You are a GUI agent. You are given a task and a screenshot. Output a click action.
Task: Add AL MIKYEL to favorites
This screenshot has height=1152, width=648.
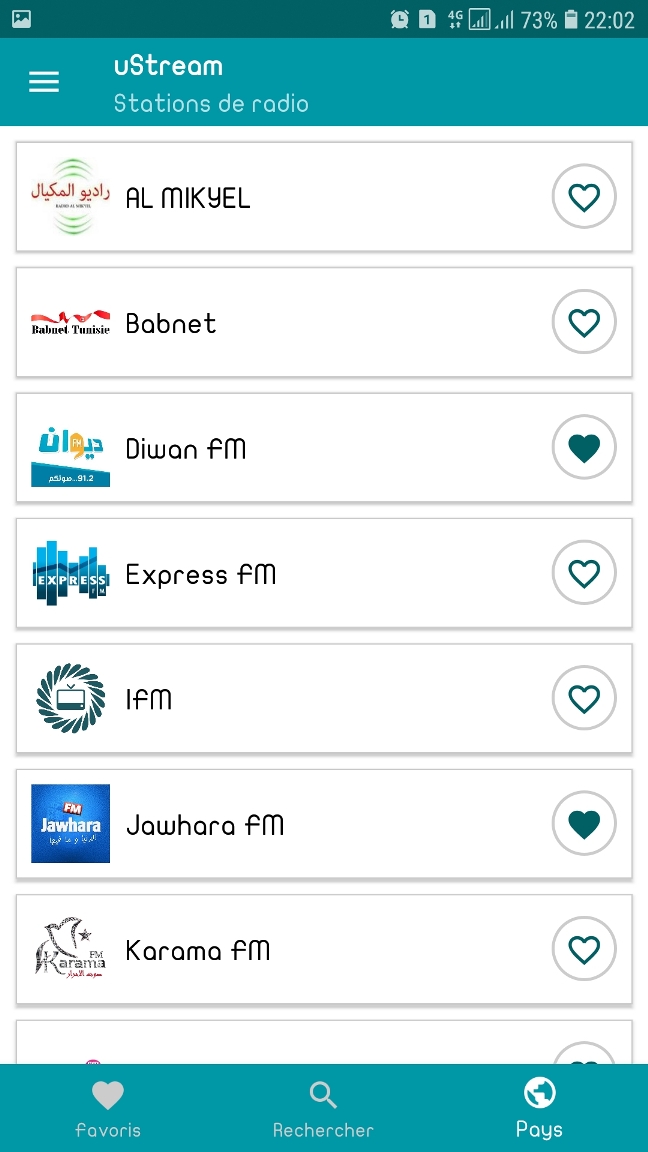click(x=584, y=197)
